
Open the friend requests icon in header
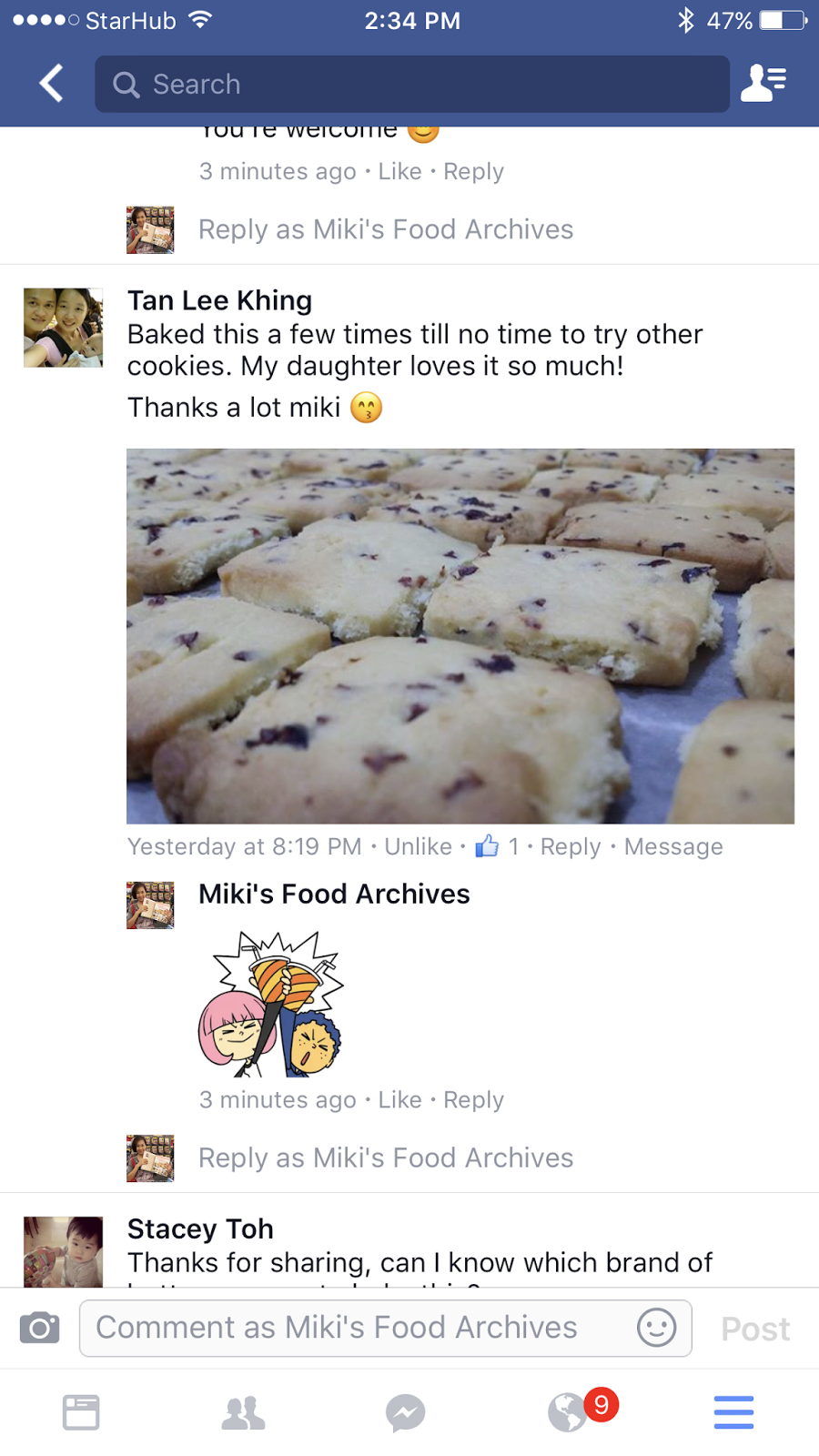763,83
